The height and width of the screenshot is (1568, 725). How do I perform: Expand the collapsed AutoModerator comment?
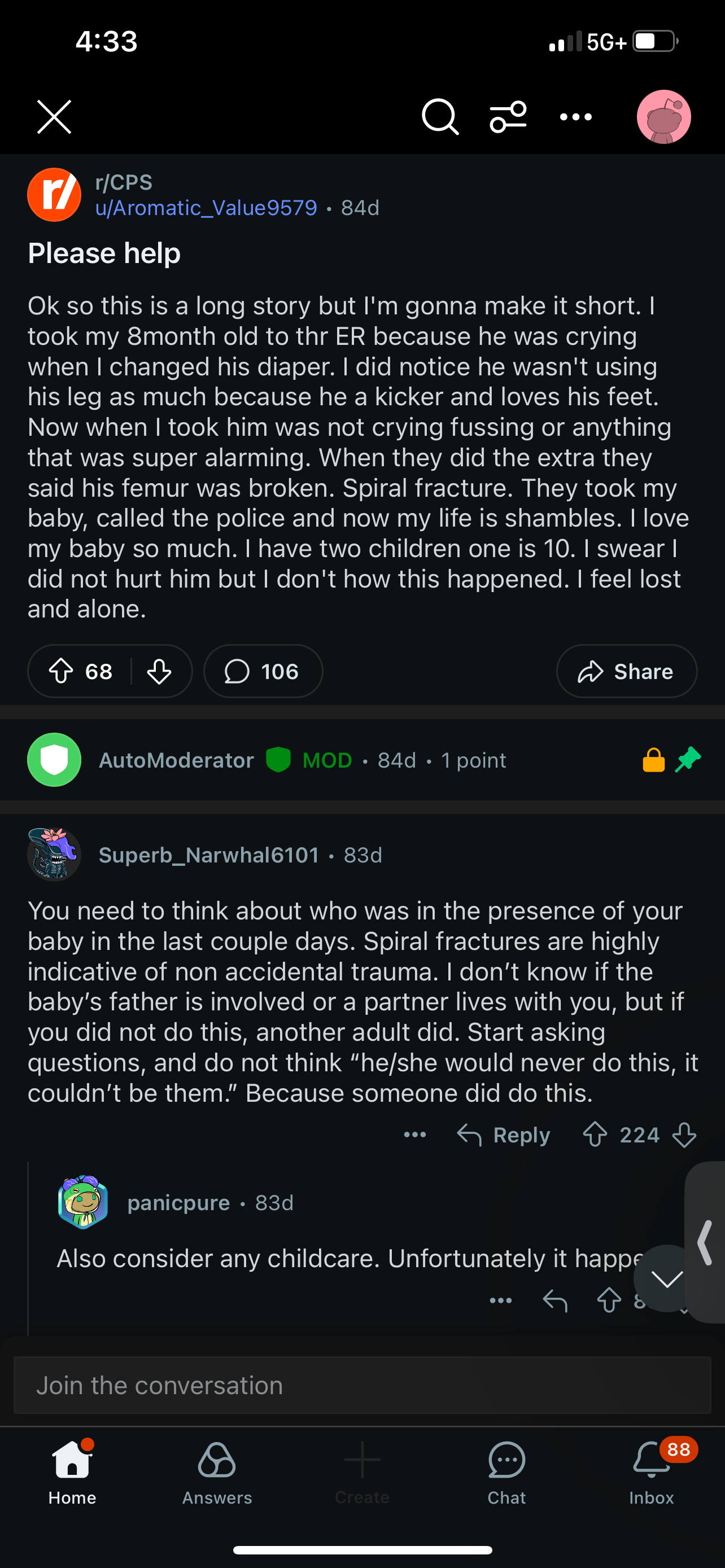[362, 760]
